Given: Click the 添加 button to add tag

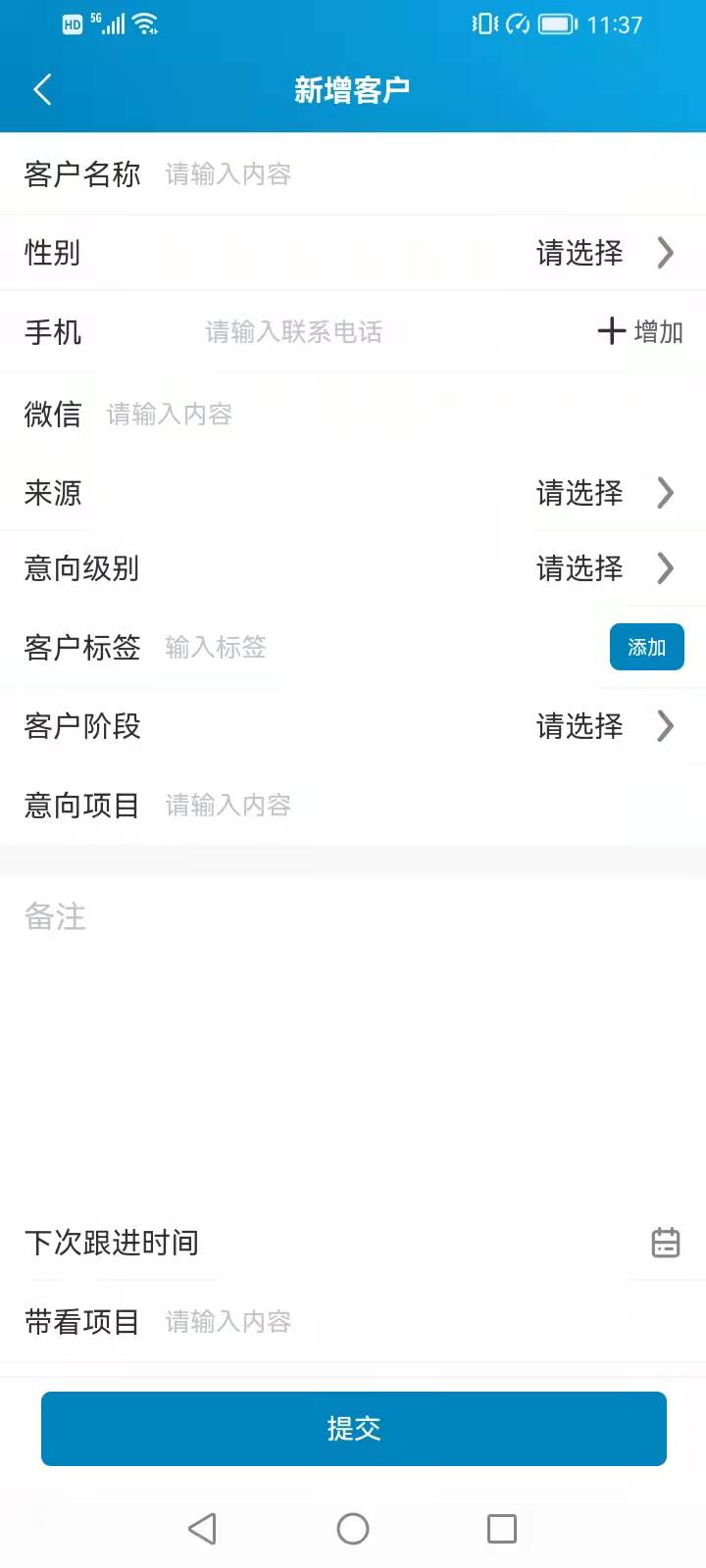Looking at the screenshot, I should (646, 647).
